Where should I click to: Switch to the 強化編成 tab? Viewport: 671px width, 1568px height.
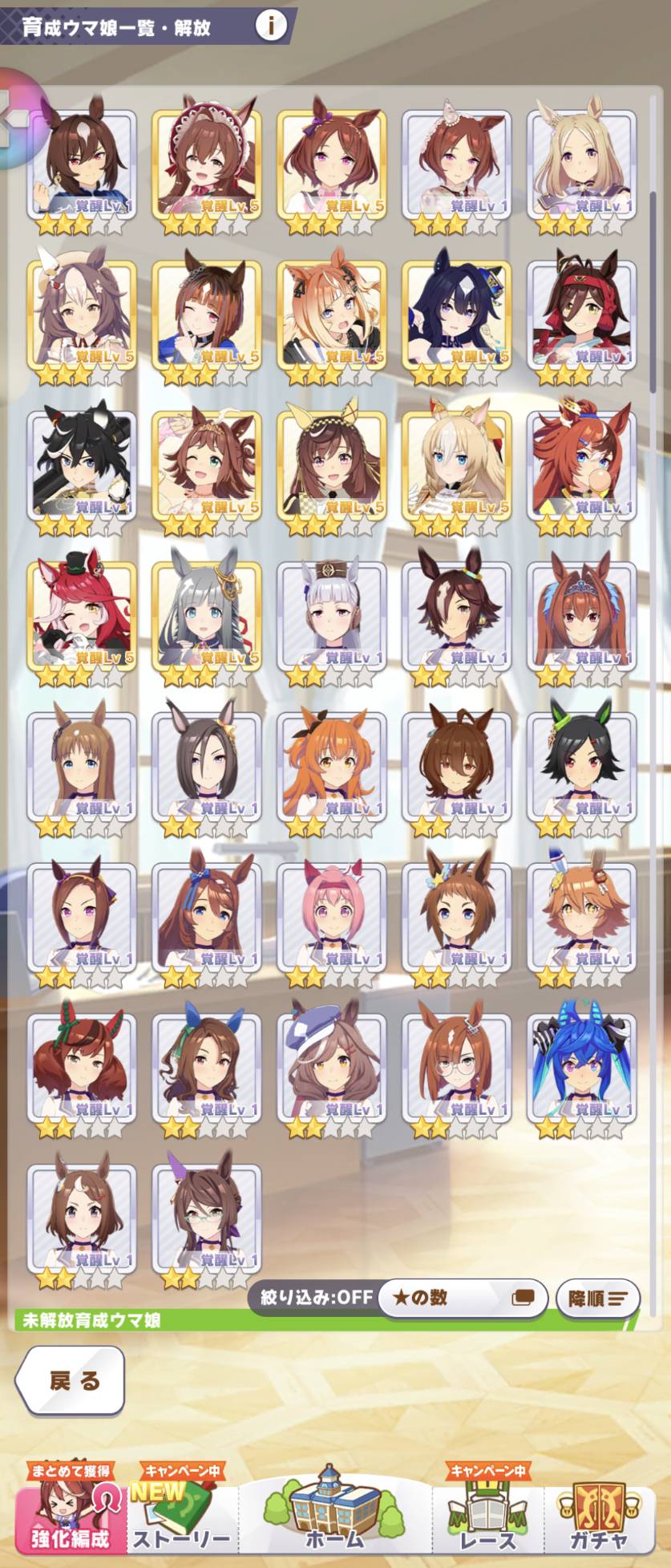[x=71, y=1516]
